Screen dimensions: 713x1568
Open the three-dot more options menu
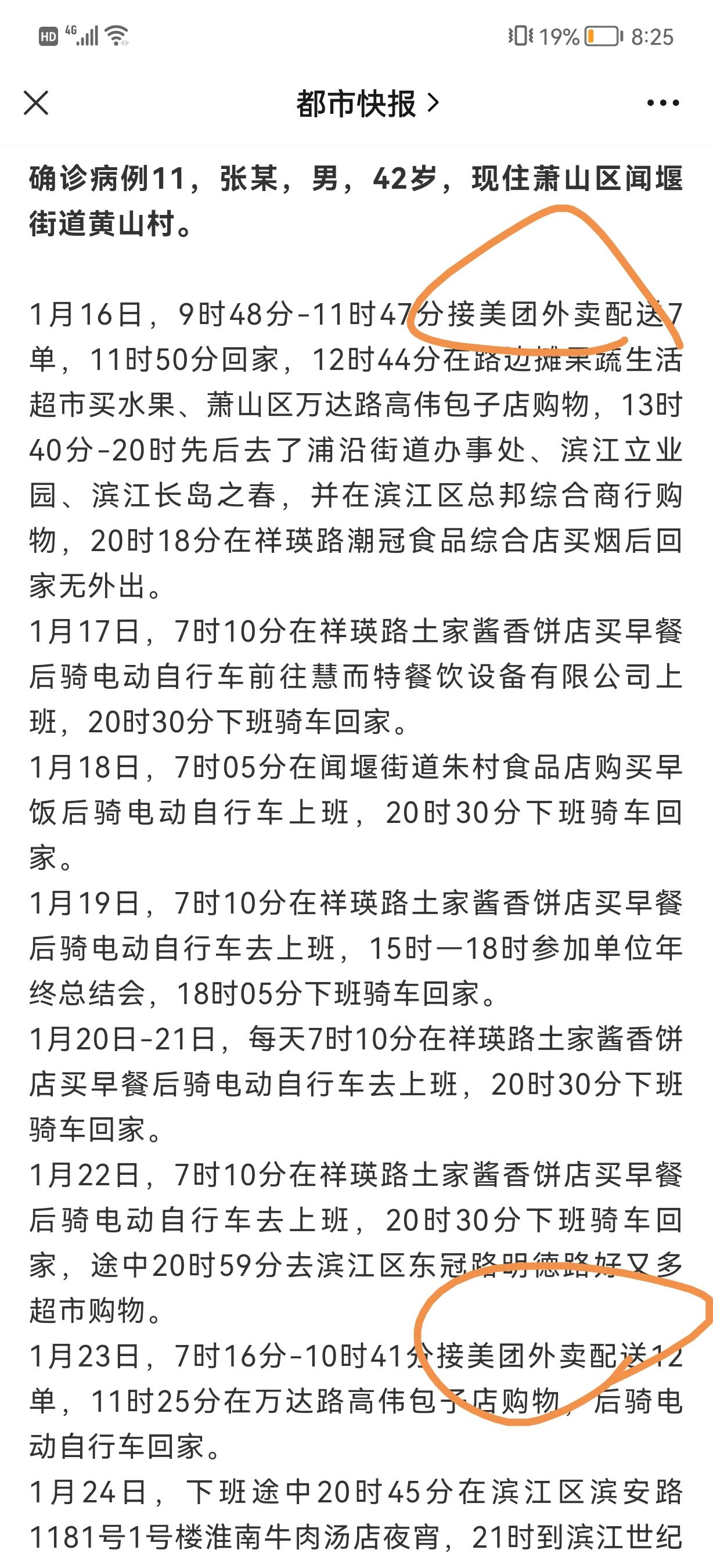coord(662,103)
